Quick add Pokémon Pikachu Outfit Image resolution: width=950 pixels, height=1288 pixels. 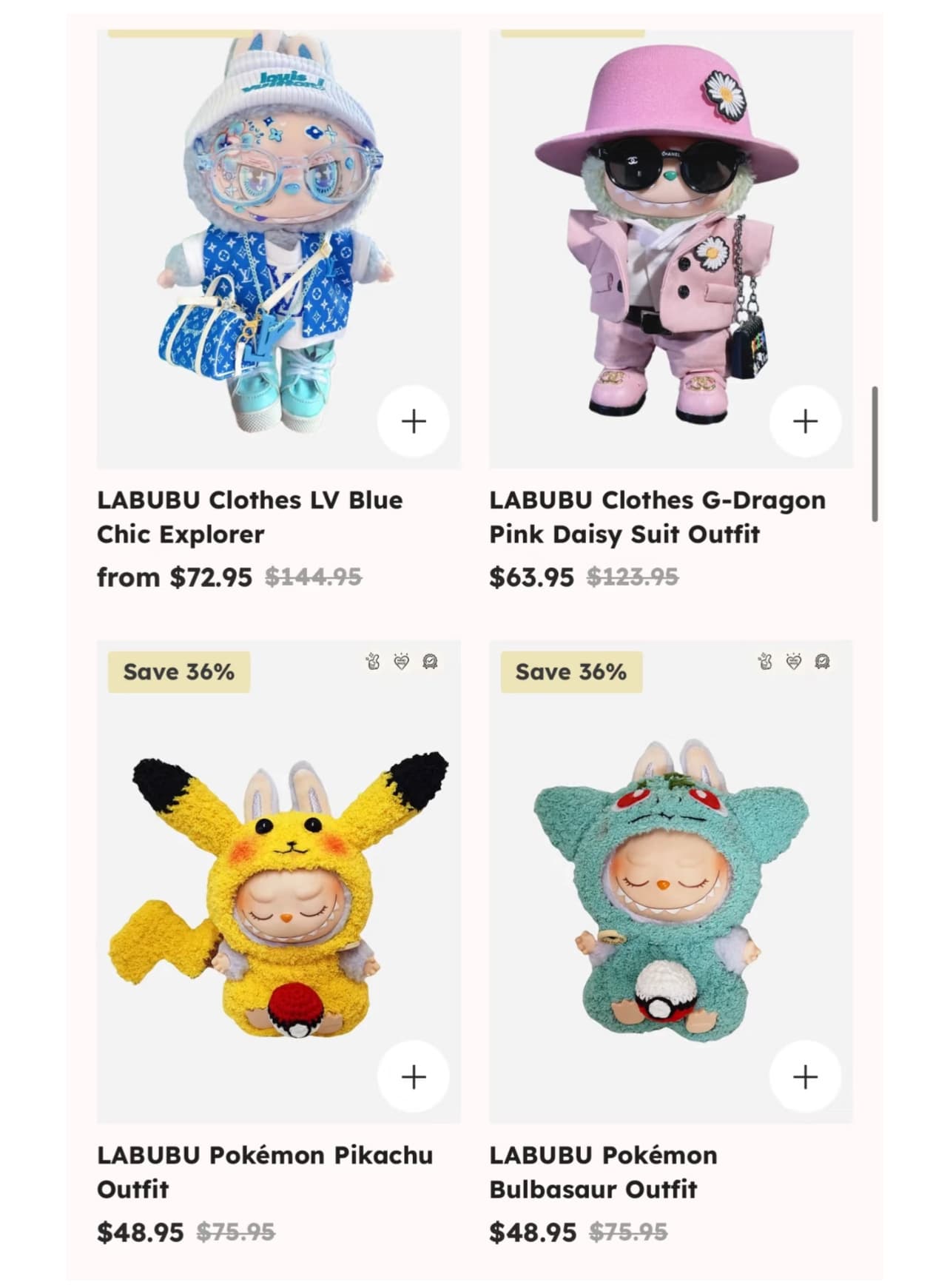click(x=413, y=1076)
